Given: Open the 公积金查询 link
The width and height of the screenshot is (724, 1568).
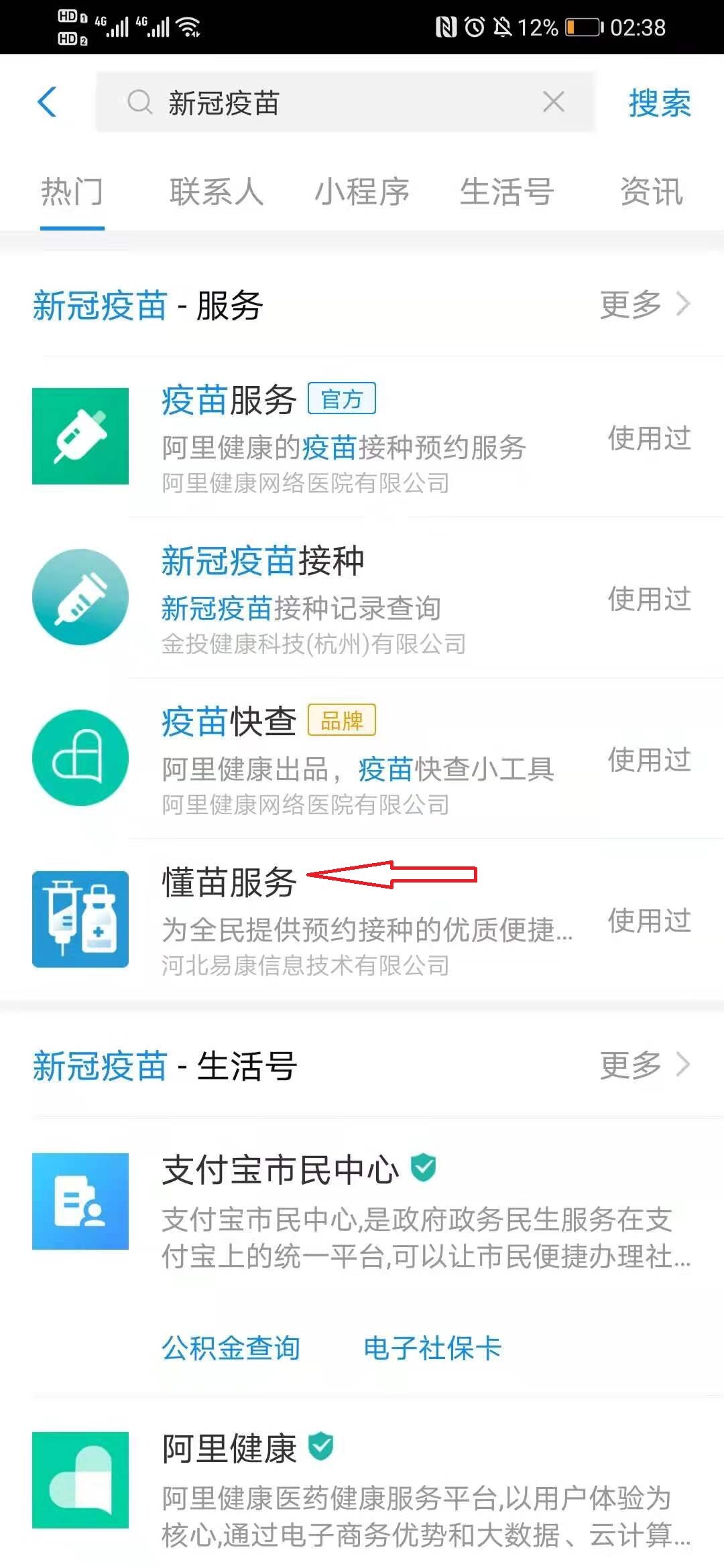Looking at the screenshot, I should tap(231, 1348).
